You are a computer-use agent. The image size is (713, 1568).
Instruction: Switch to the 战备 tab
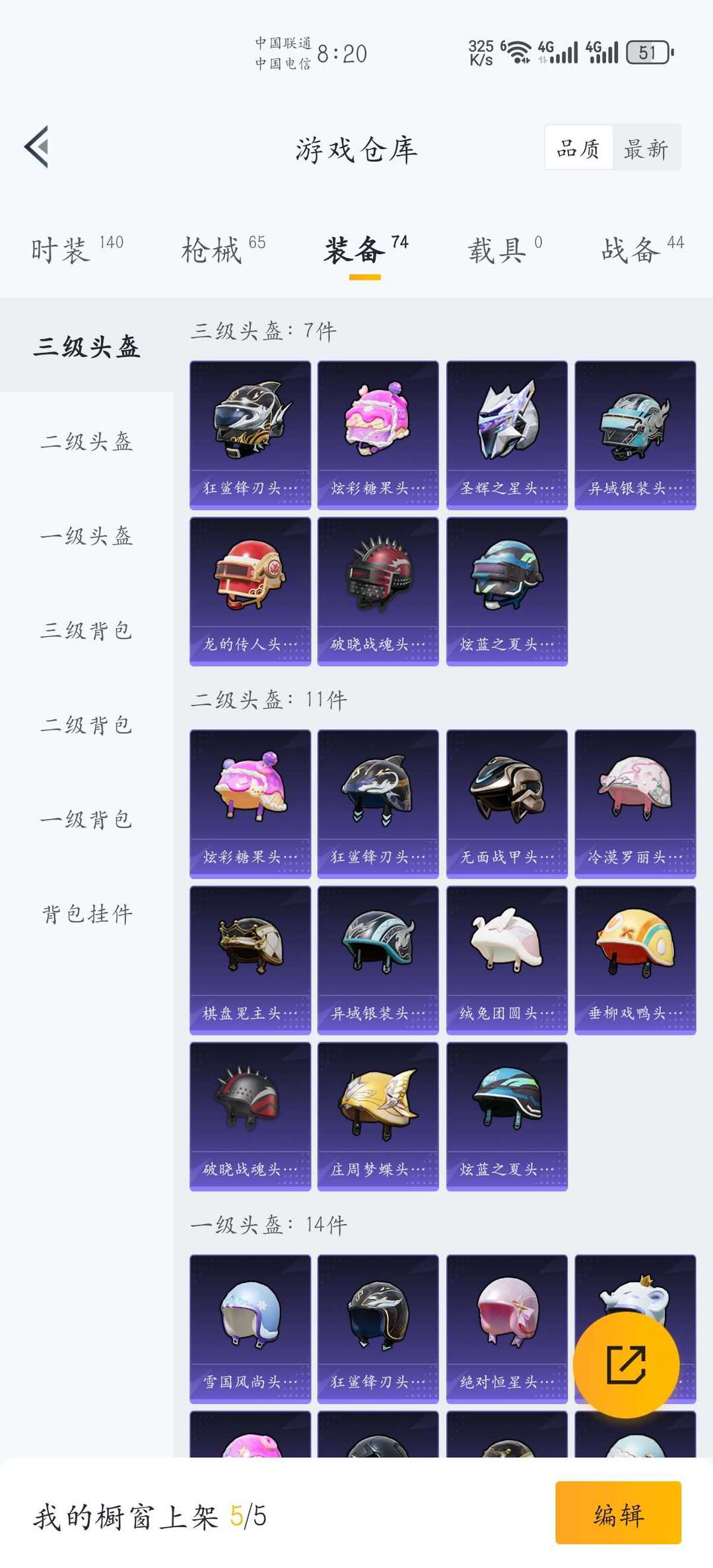tap(642, 251)
